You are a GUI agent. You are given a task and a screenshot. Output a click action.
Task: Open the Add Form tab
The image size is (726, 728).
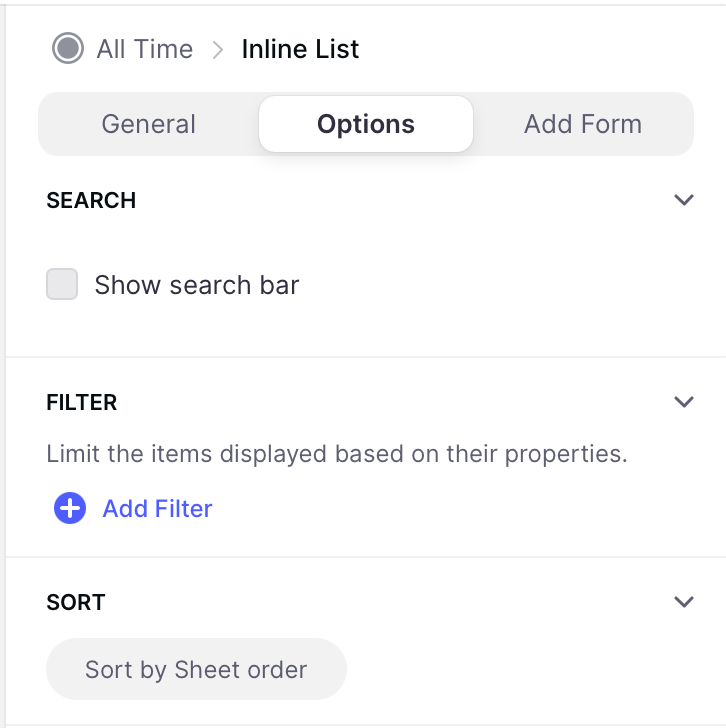point(583,125)
